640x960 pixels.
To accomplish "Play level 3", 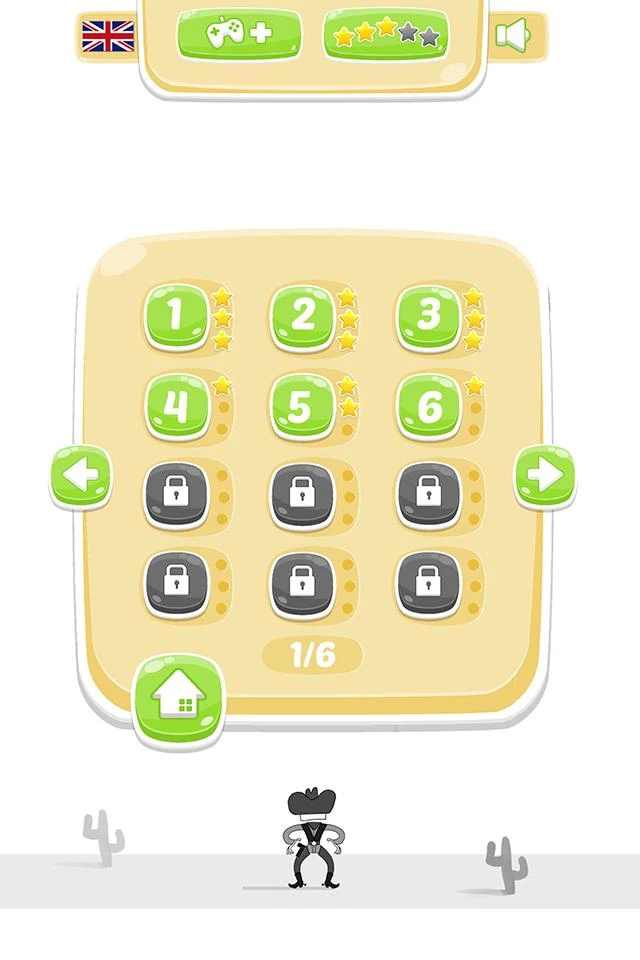I will pos(428,316).
